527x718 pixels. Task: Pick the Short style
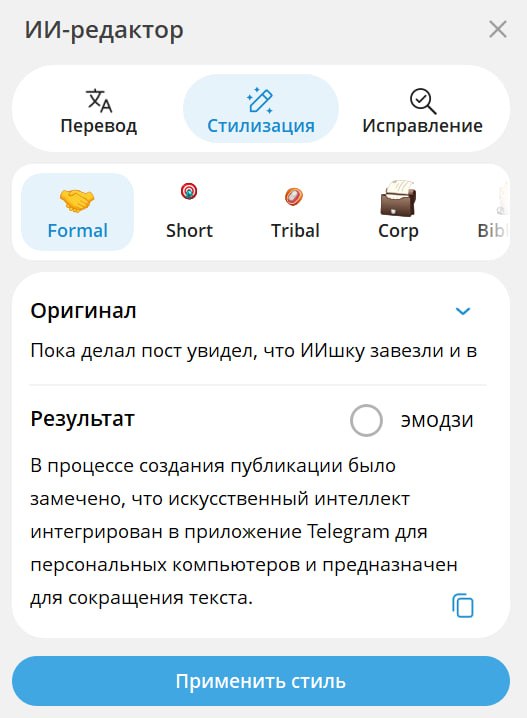click(x=189, y=212)
